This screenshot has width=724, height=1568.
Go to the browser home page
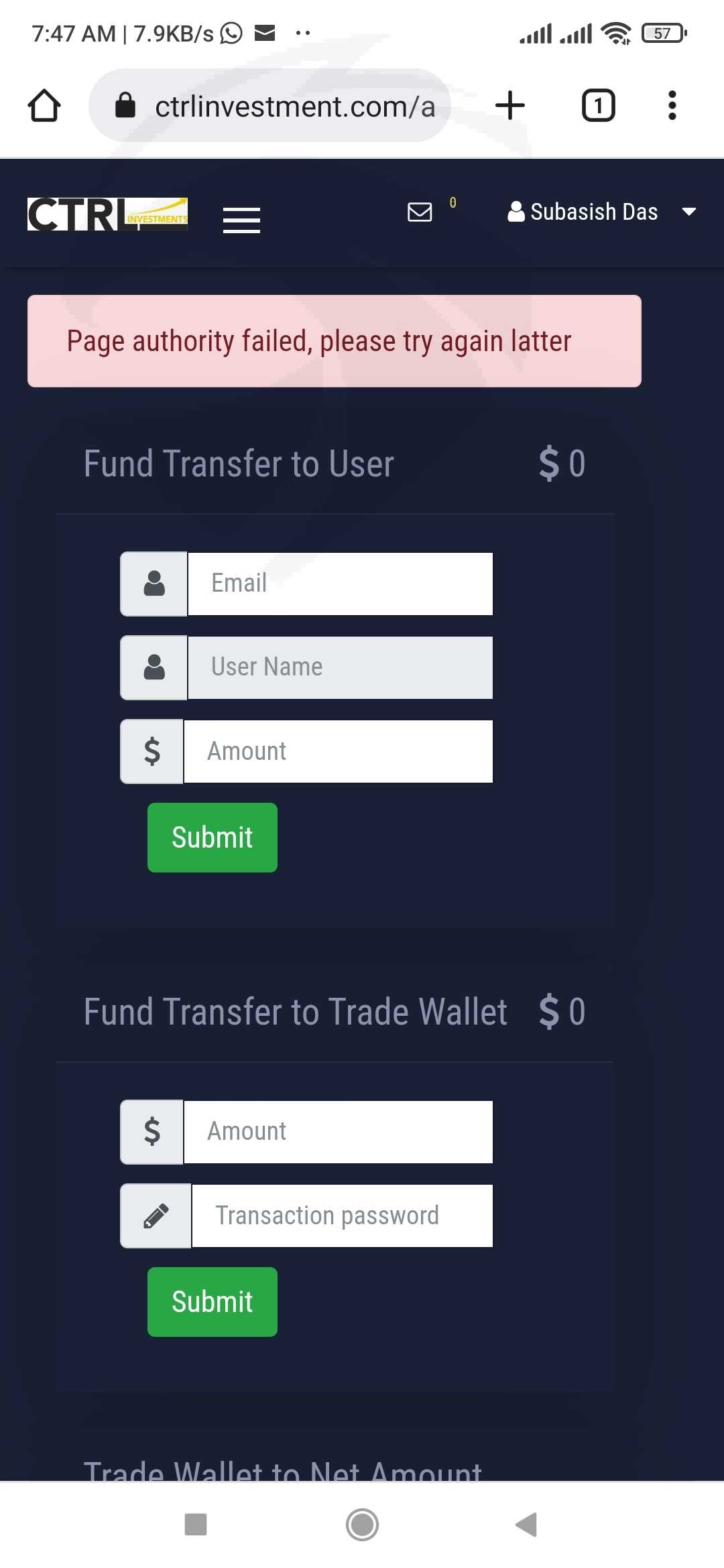coord(44,105)
